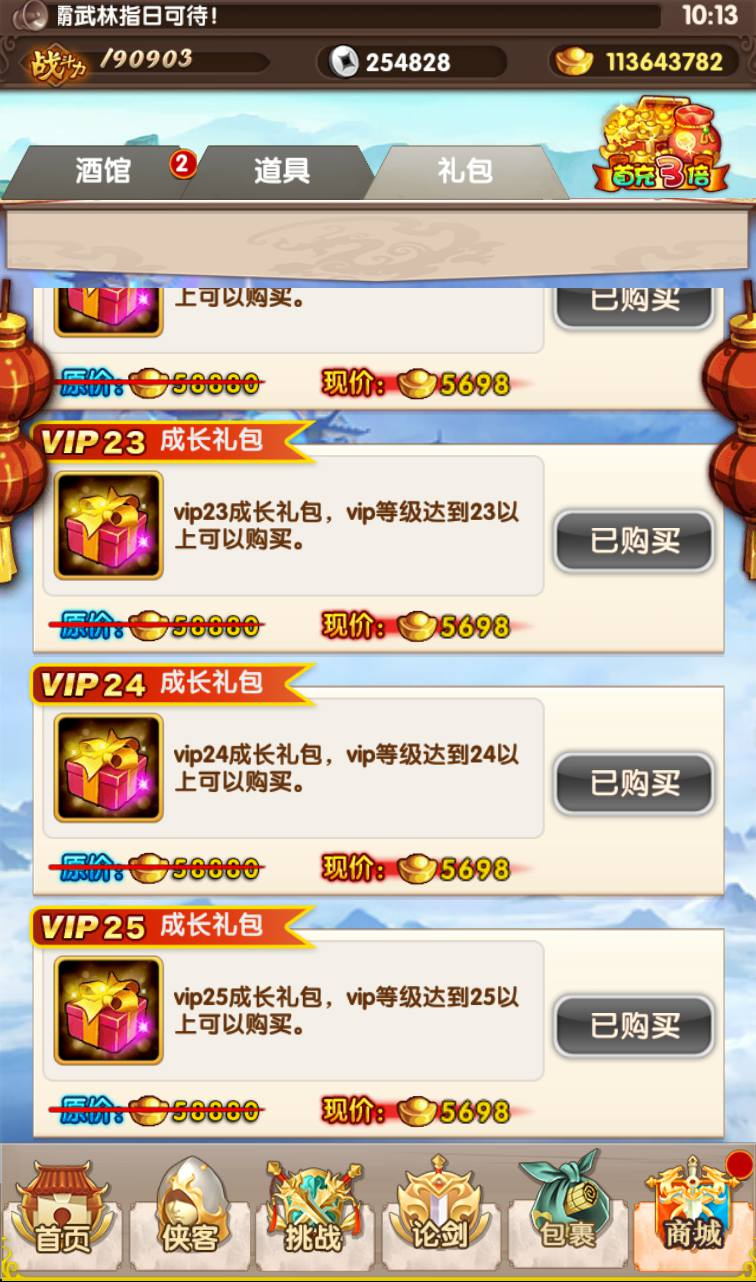Switch to the 酒馆 tab

click(102, 170)
